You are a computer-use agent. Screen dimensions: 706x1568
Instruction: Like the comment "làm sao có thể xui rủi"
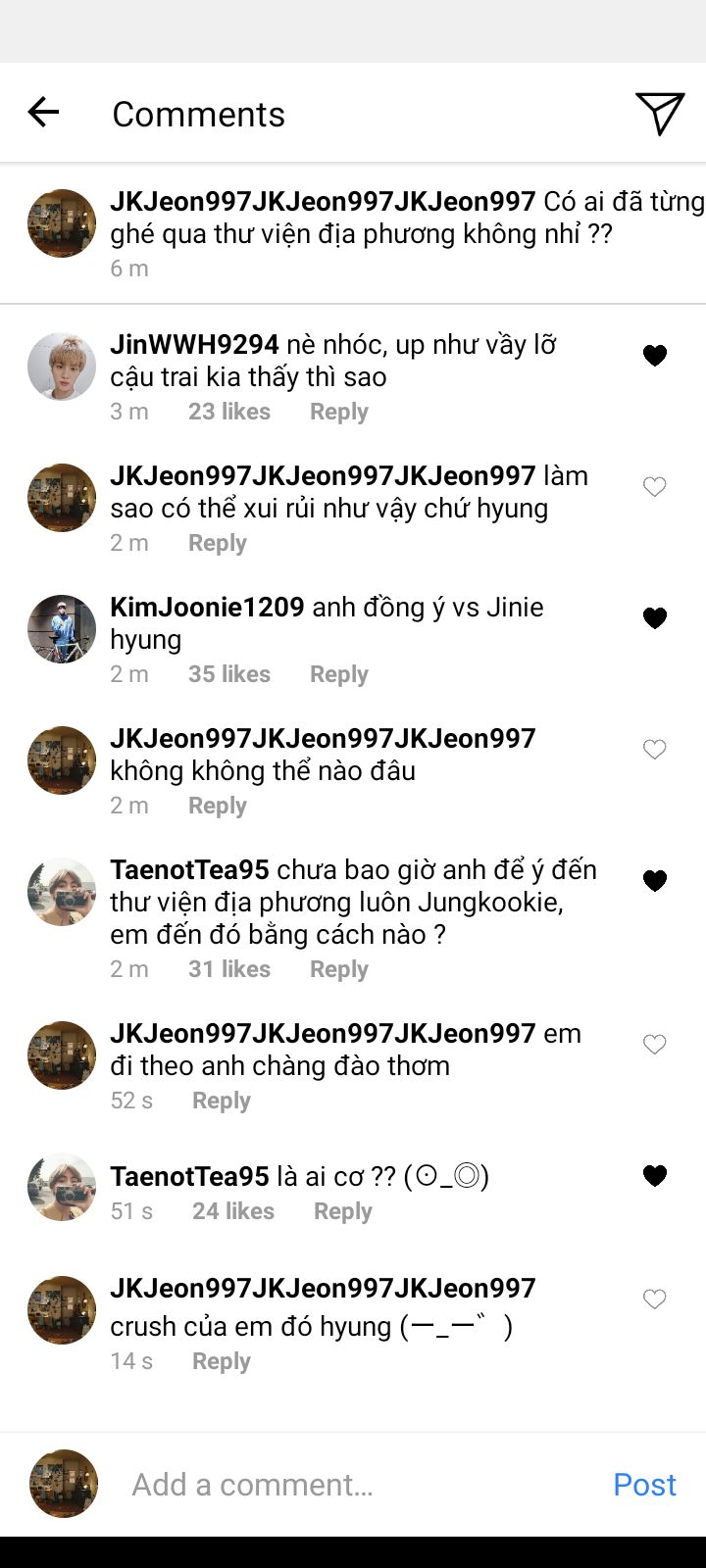click(x=655, y=487)
